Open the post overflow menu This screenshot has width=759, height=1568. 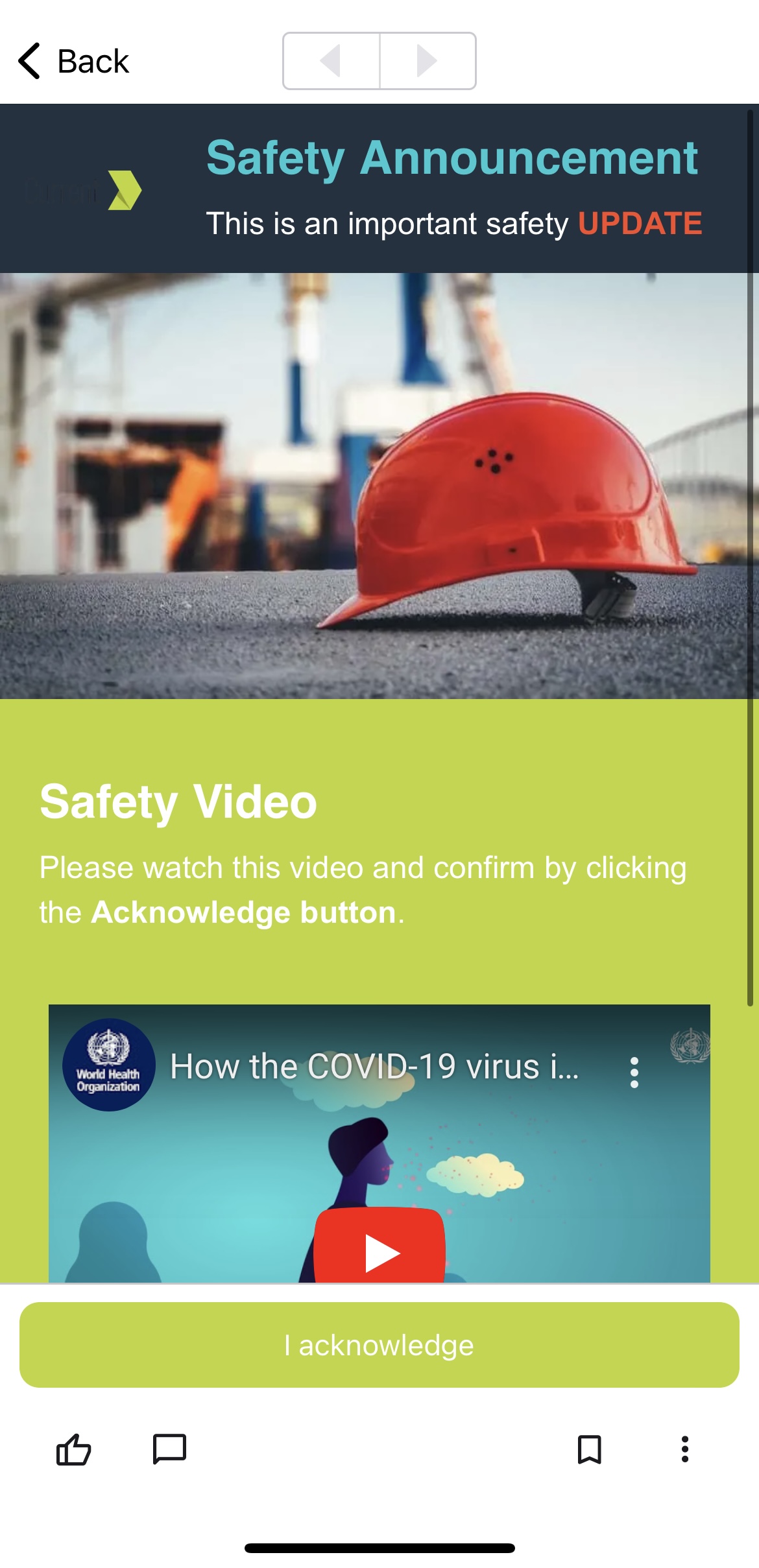pos(684,1449)
